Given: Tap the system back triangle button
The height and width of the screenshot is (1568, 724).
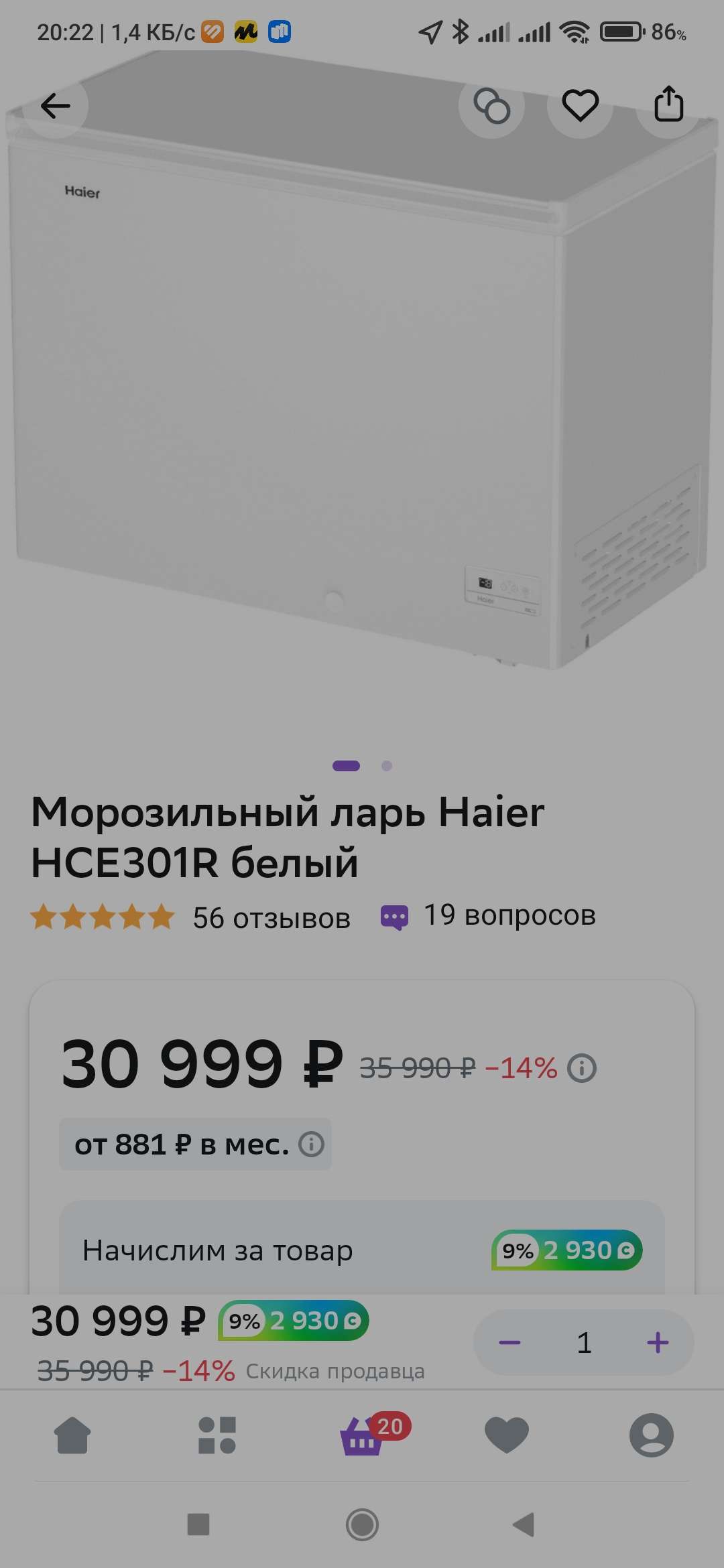Looking at the screenshot, I should [x=524, y=1524].
